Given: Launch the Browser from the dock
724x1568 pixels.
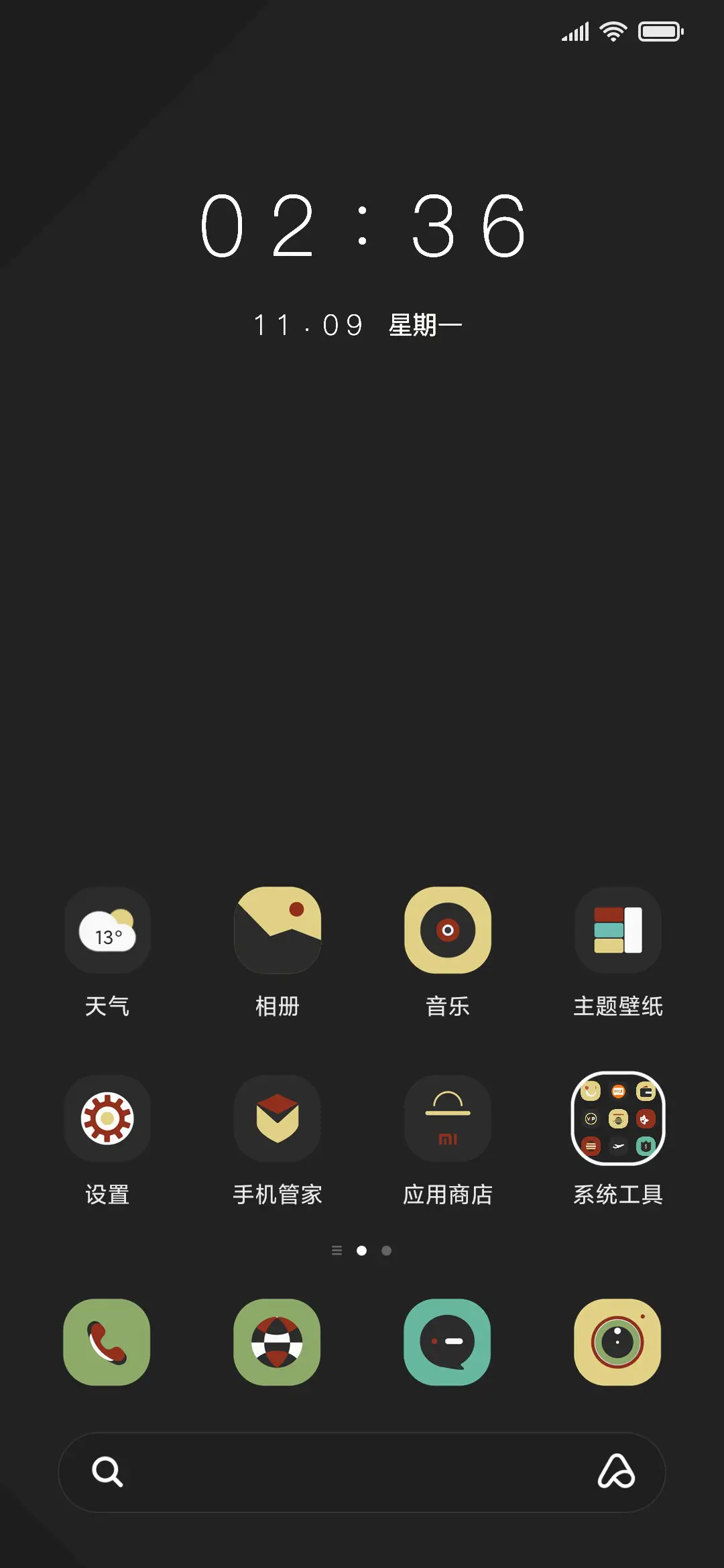Looking at the screenshot, I should coord(278,1344).
